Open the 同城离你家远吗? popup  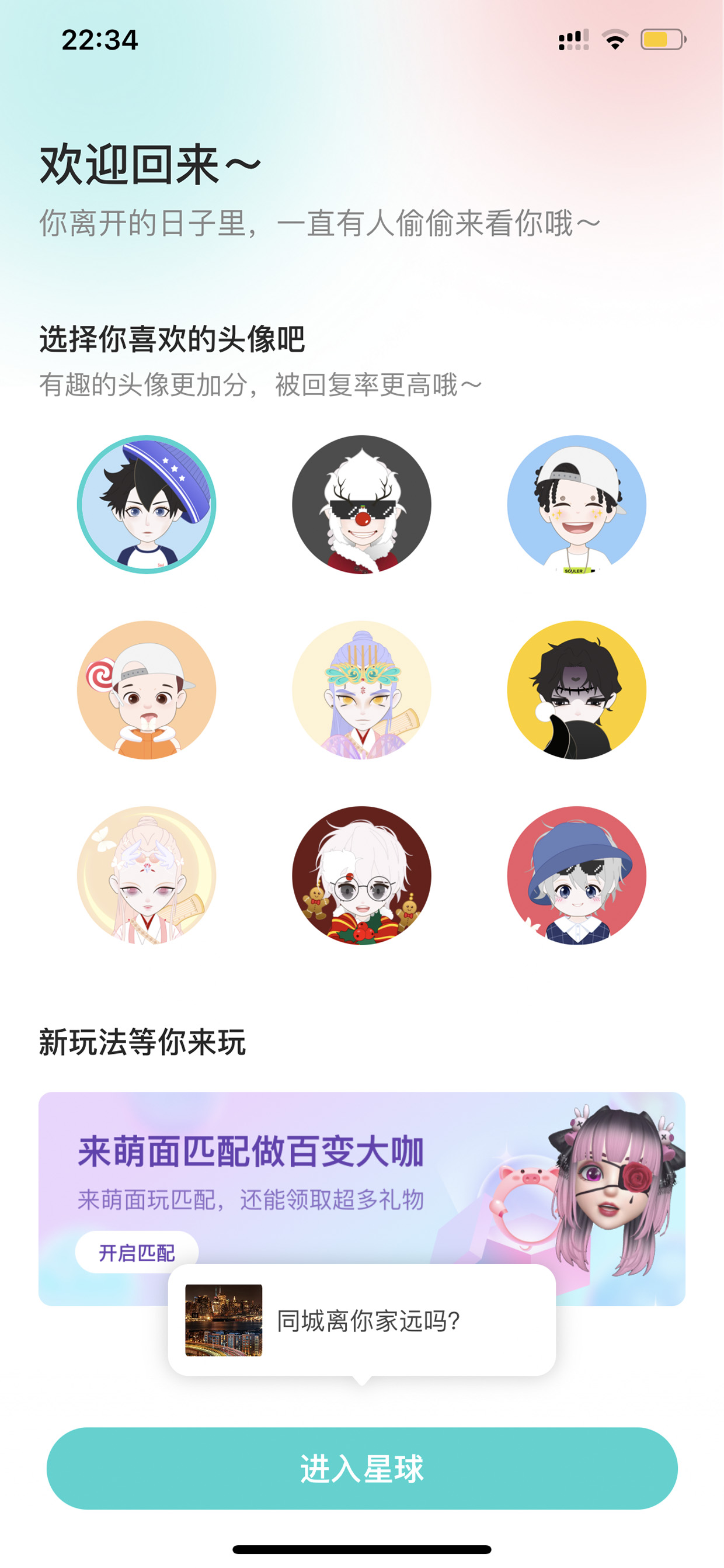(361, 1320)
